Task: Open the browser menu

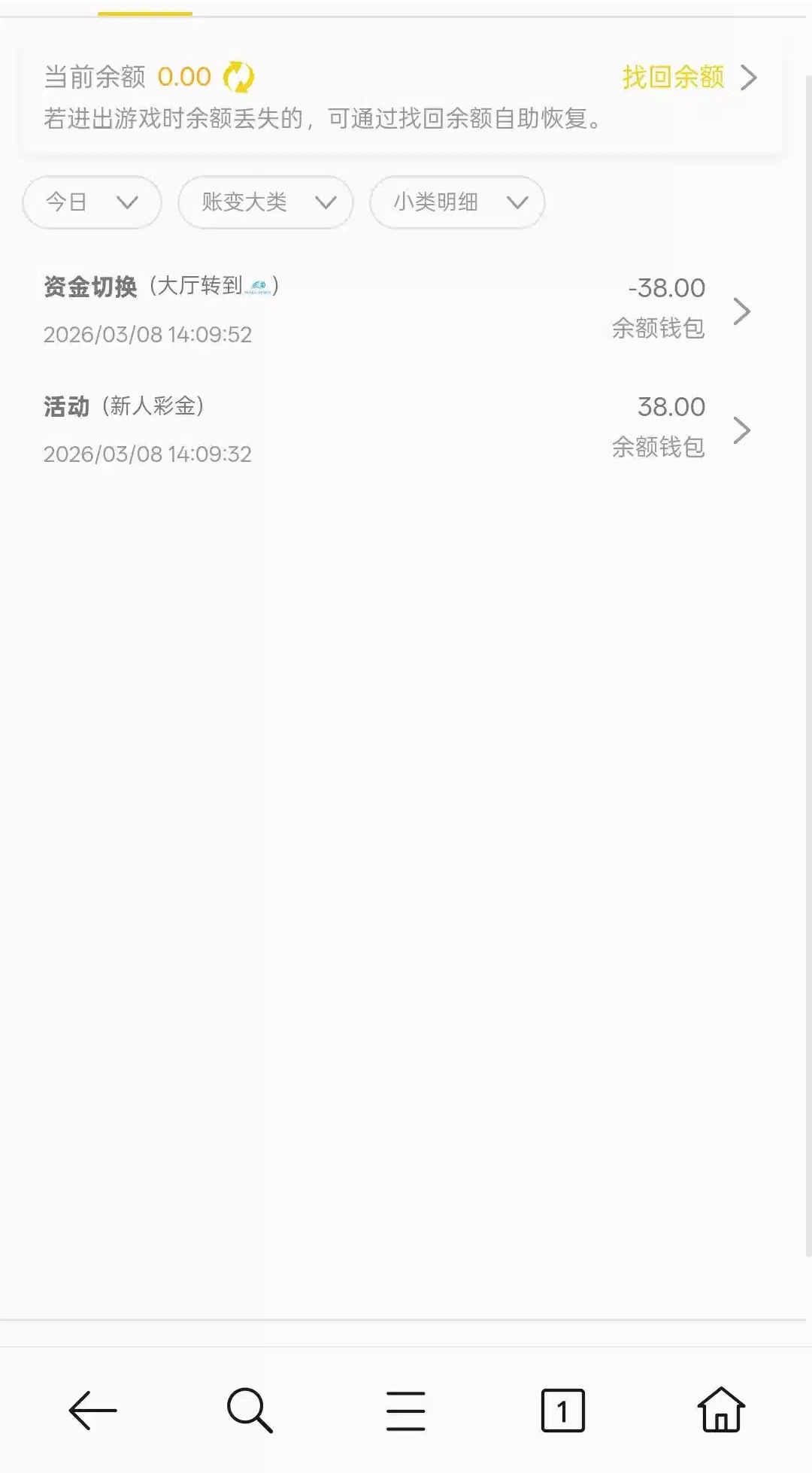Action: [406, 1410]
